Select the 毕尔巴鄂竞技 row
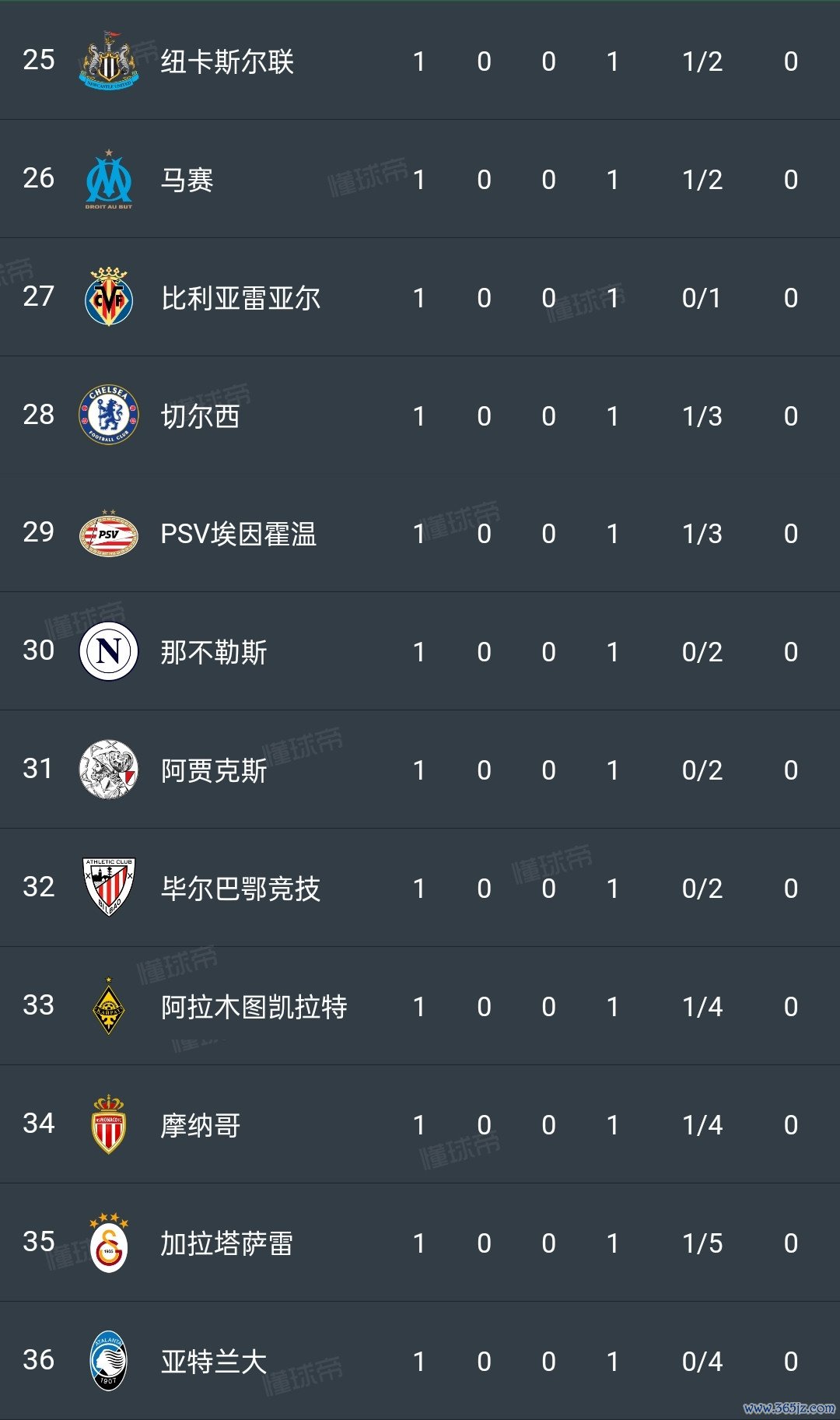The image size is (840, 1420). [x=420, y=888]
